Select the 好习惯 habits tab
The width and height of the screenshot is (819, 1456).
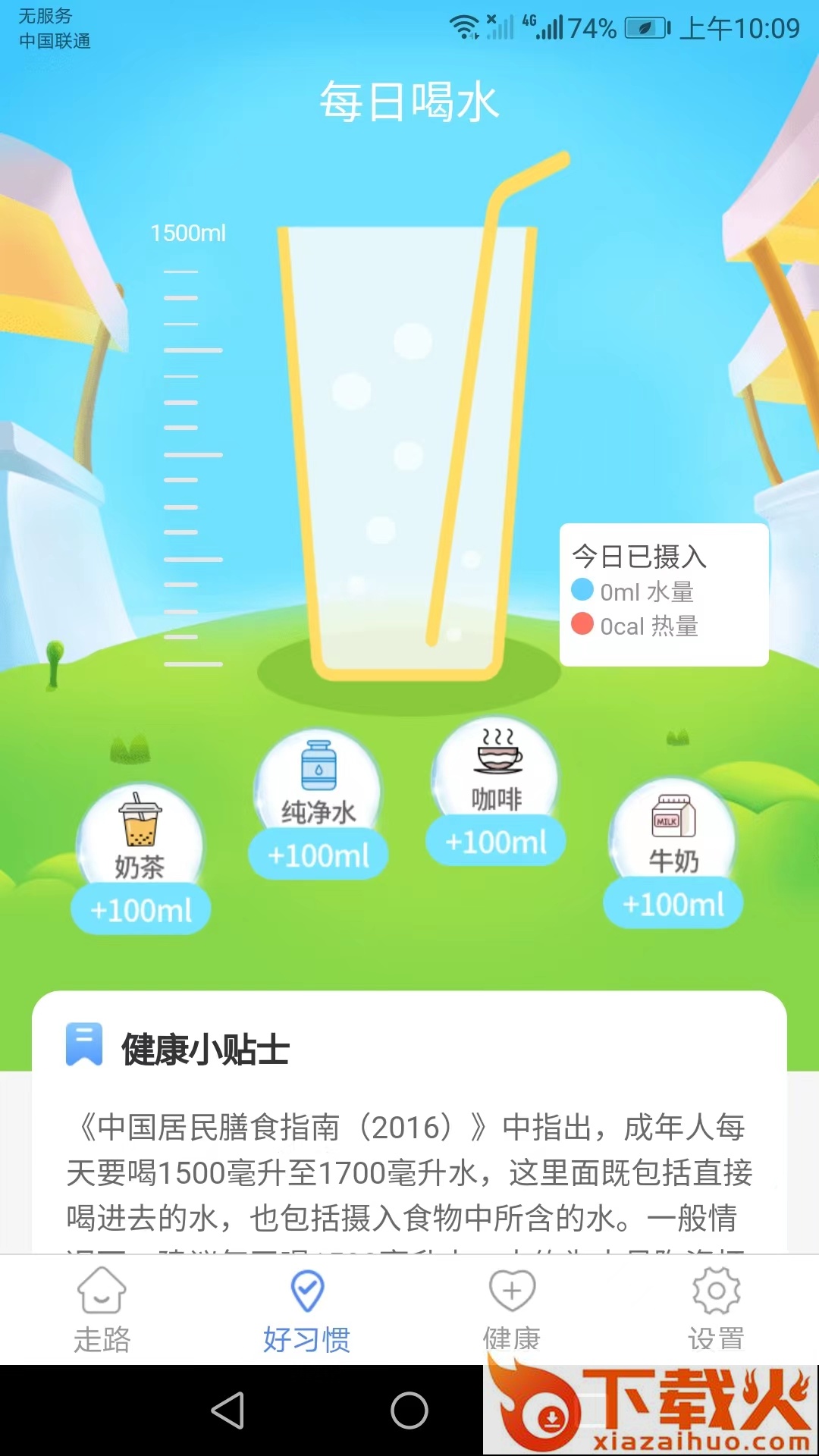tap(307, 1310)
